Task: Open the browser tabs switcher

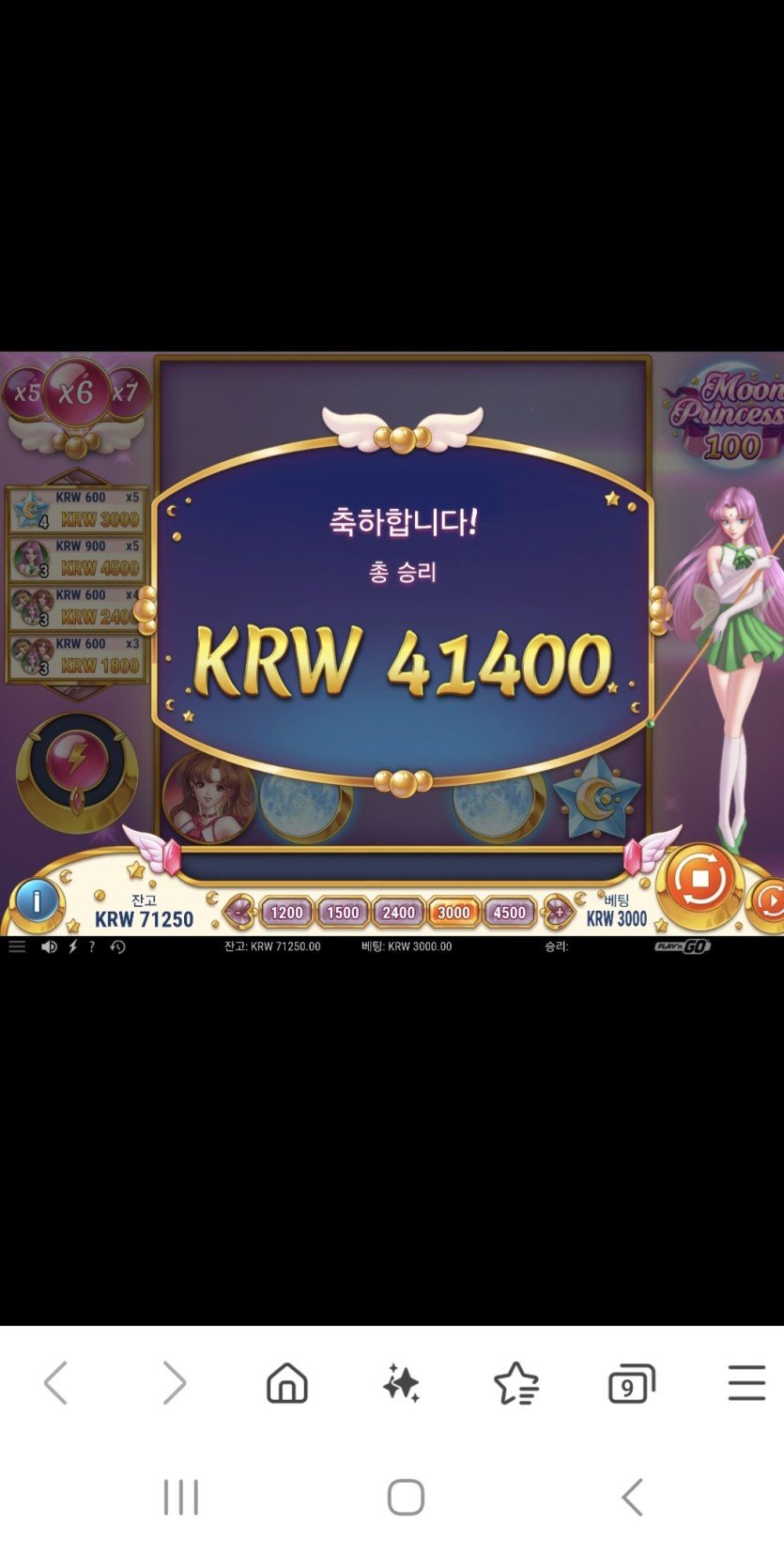Action: 631,1383
